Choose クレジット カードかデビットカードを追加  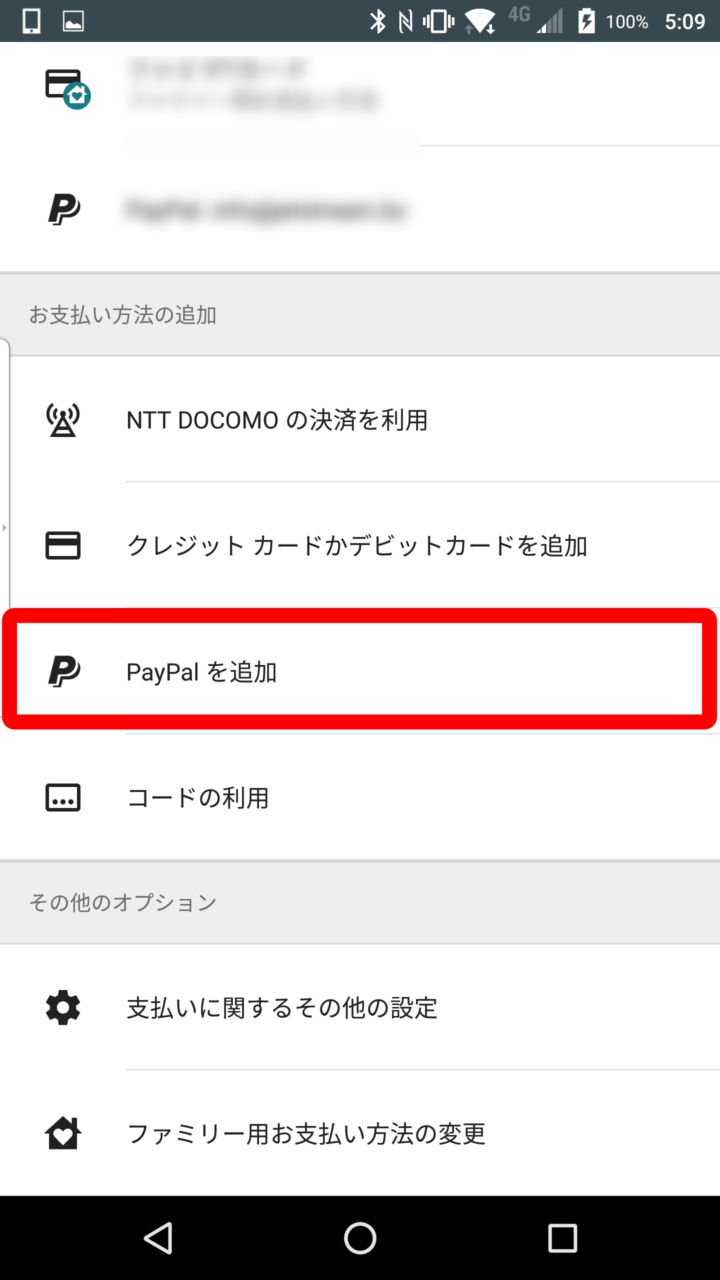[360, 546]
